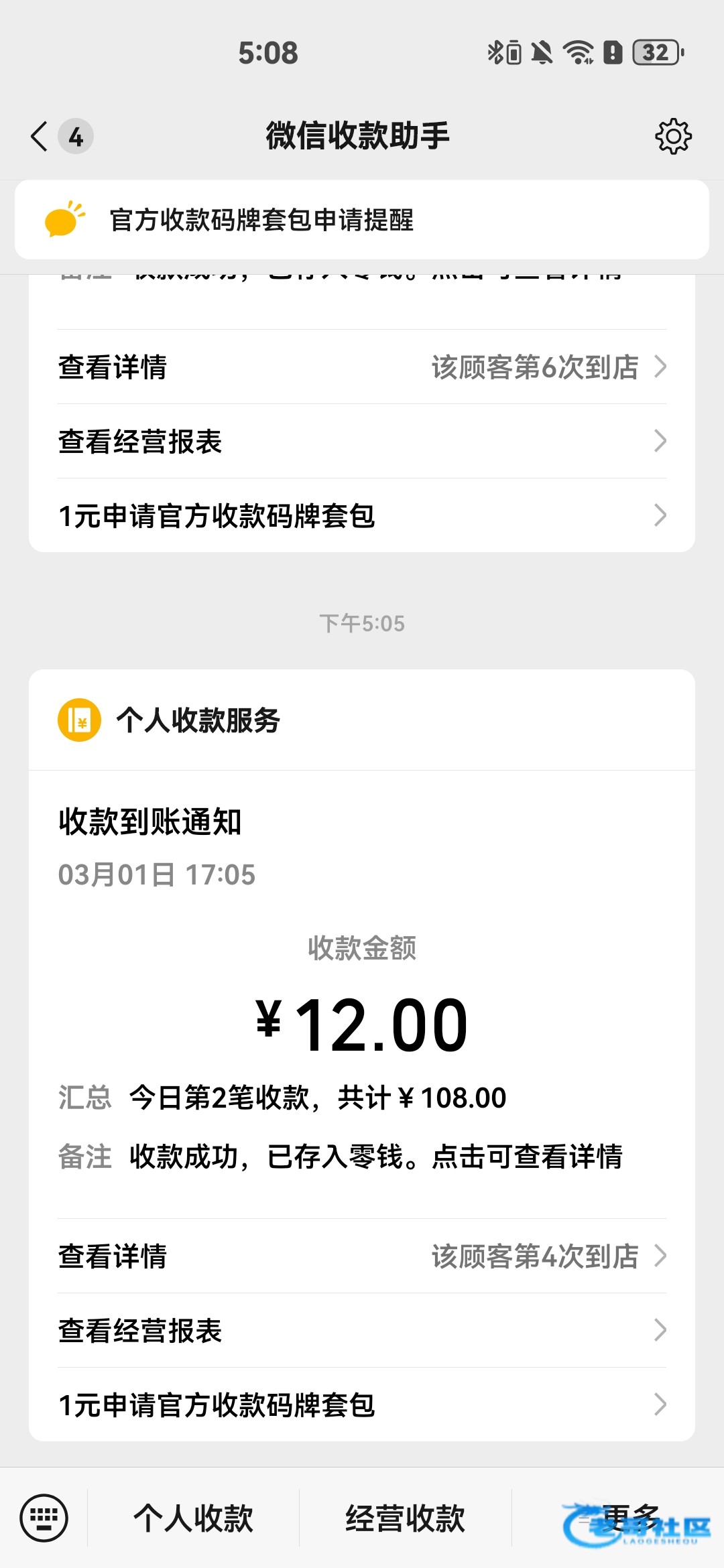Image resolution: width=724 pixels, height=1568 pixels.
Task: Open the 官方收款码牌套包申请提醒 banner
Action: coord(362,220)
